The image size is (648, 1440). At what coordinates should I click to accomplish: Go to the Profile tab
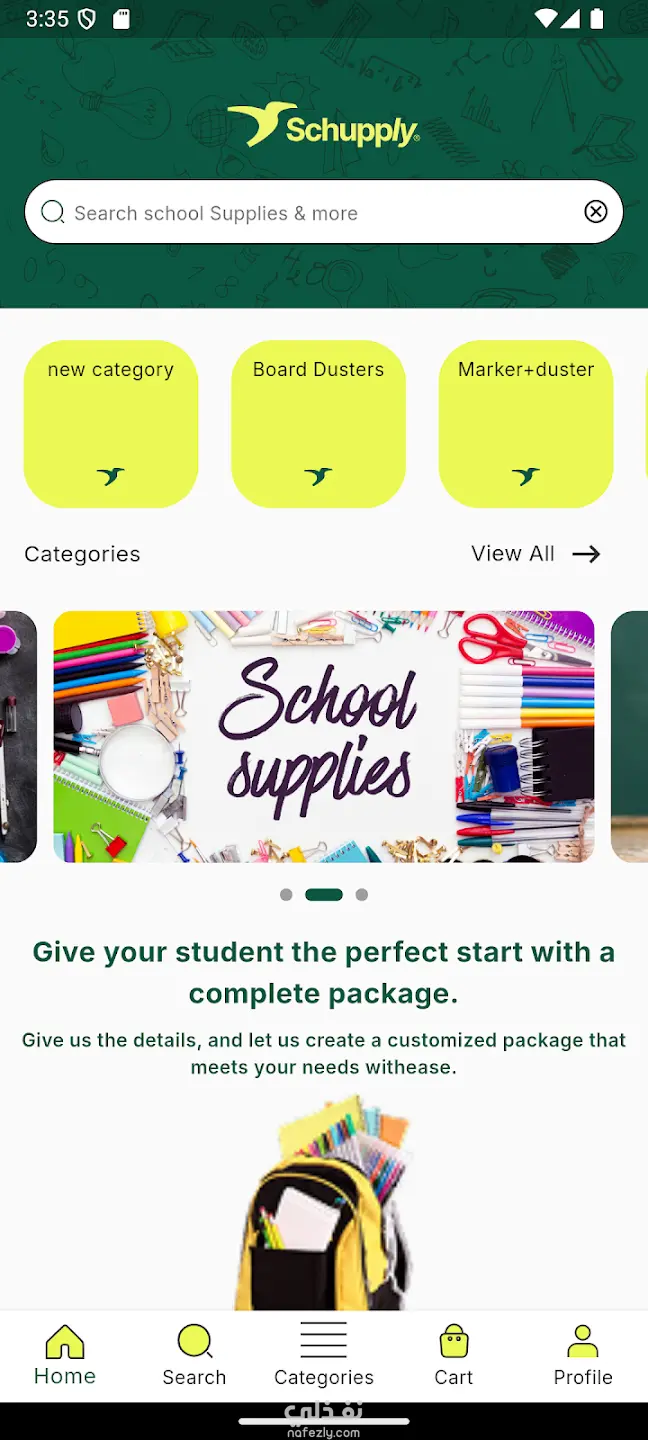[x=583, y=1356]
